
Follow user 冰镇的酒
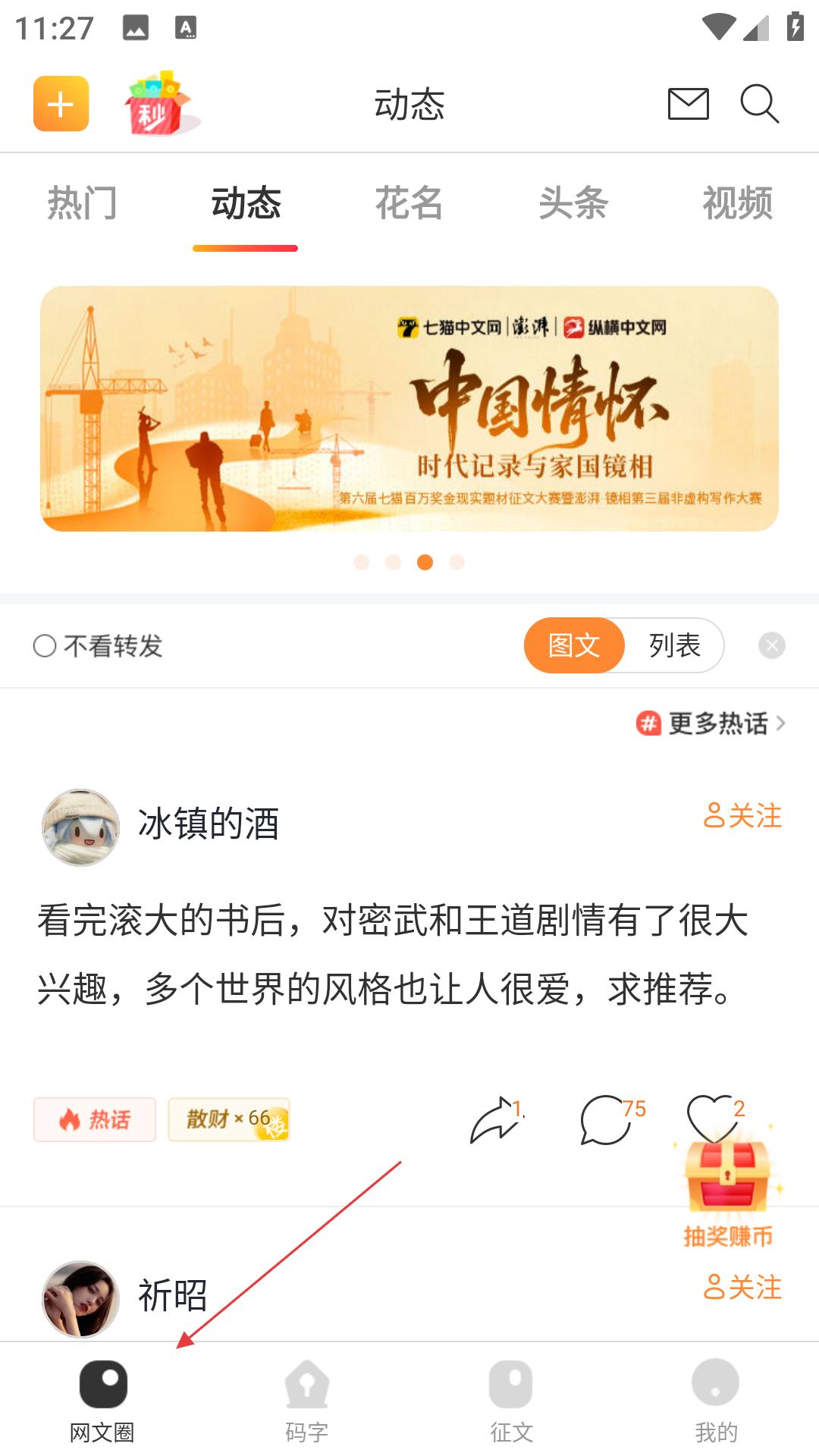(742, 816)
